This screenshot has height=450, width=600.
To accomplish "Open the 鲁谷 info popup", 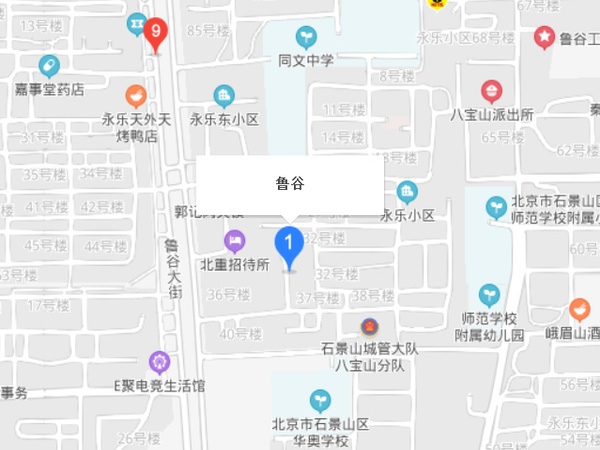I will (x=289, y=183).
